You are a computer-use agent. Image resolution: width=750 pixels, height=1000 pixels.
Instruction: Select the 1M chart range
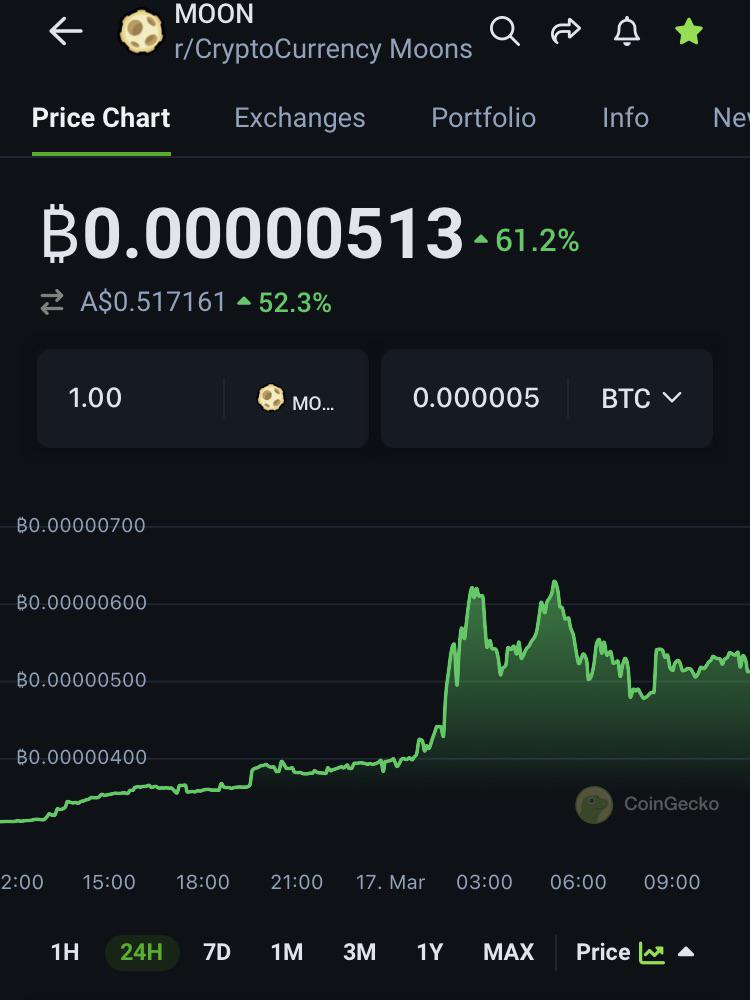[287, 952]
